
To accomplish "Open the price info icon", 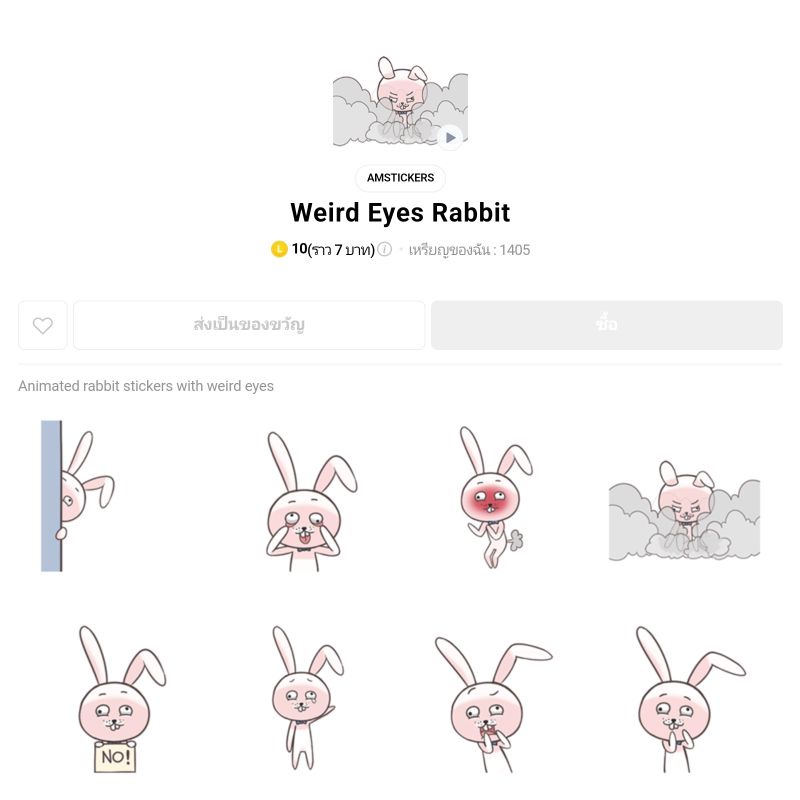I will pos(385,249).
